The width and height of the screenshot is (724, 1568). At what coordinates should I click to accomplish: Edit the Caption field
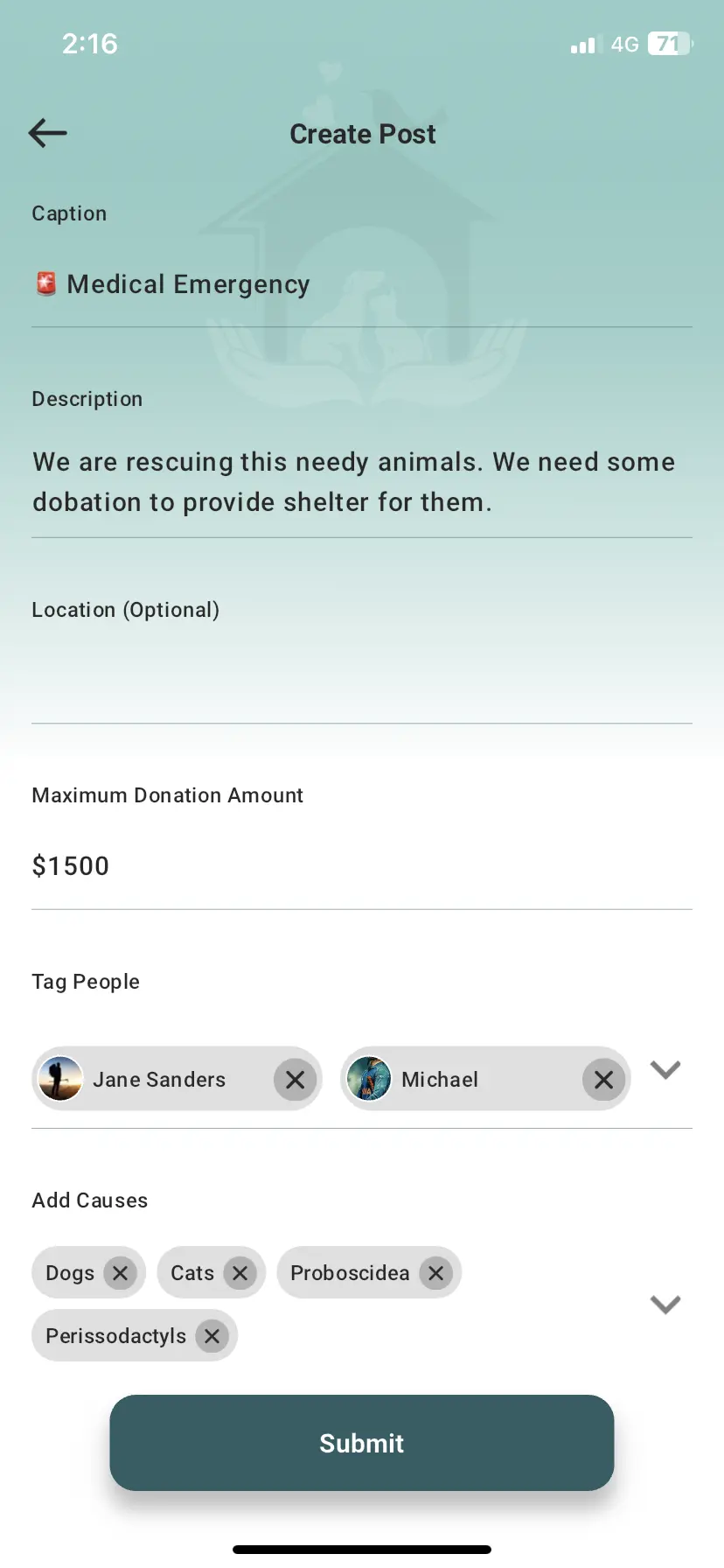[362, 285]
